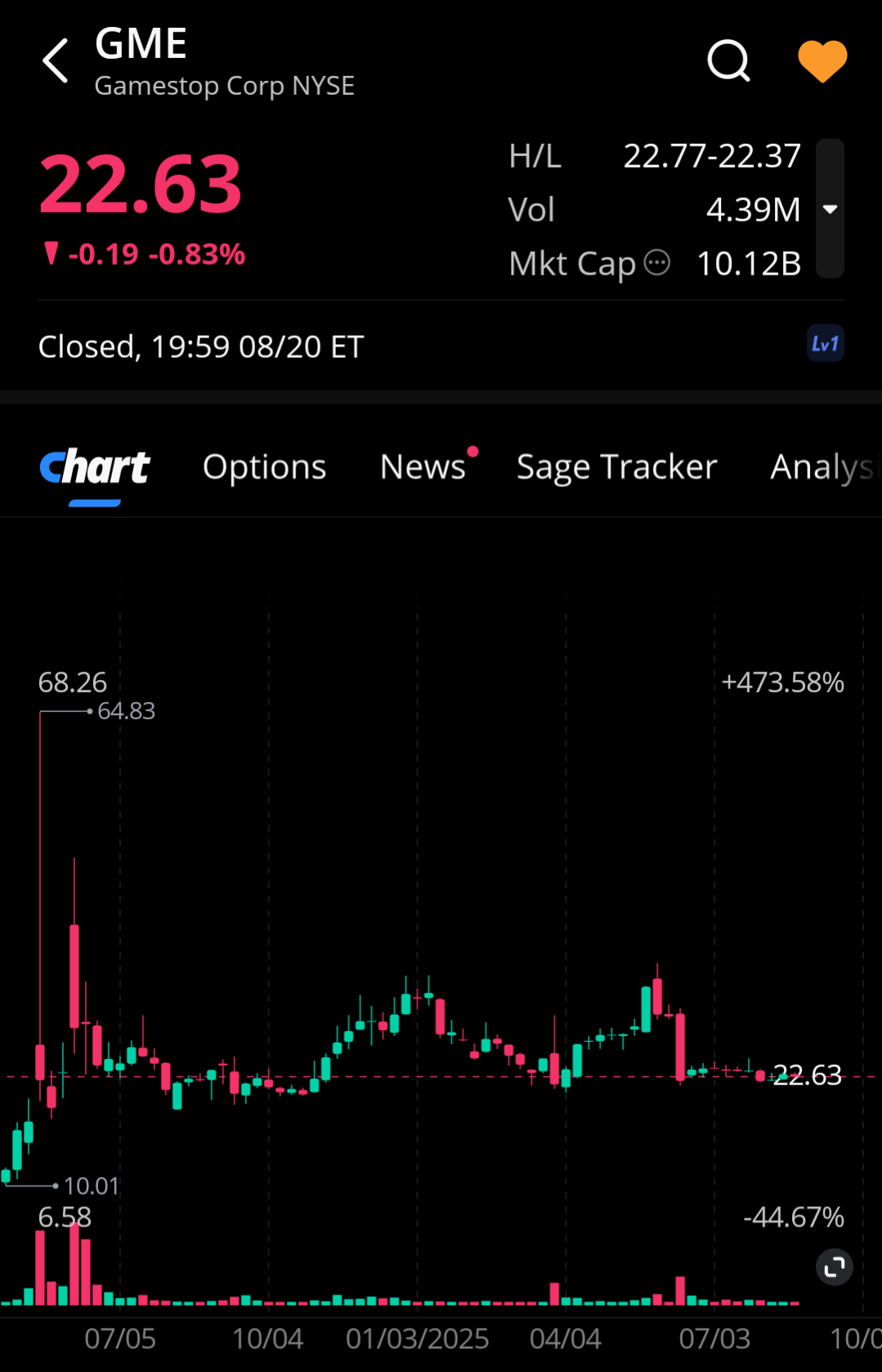Show Mkt Cap details via the ellipsis icon
This screenshot has width=882, height=1372.
point(657,263)
